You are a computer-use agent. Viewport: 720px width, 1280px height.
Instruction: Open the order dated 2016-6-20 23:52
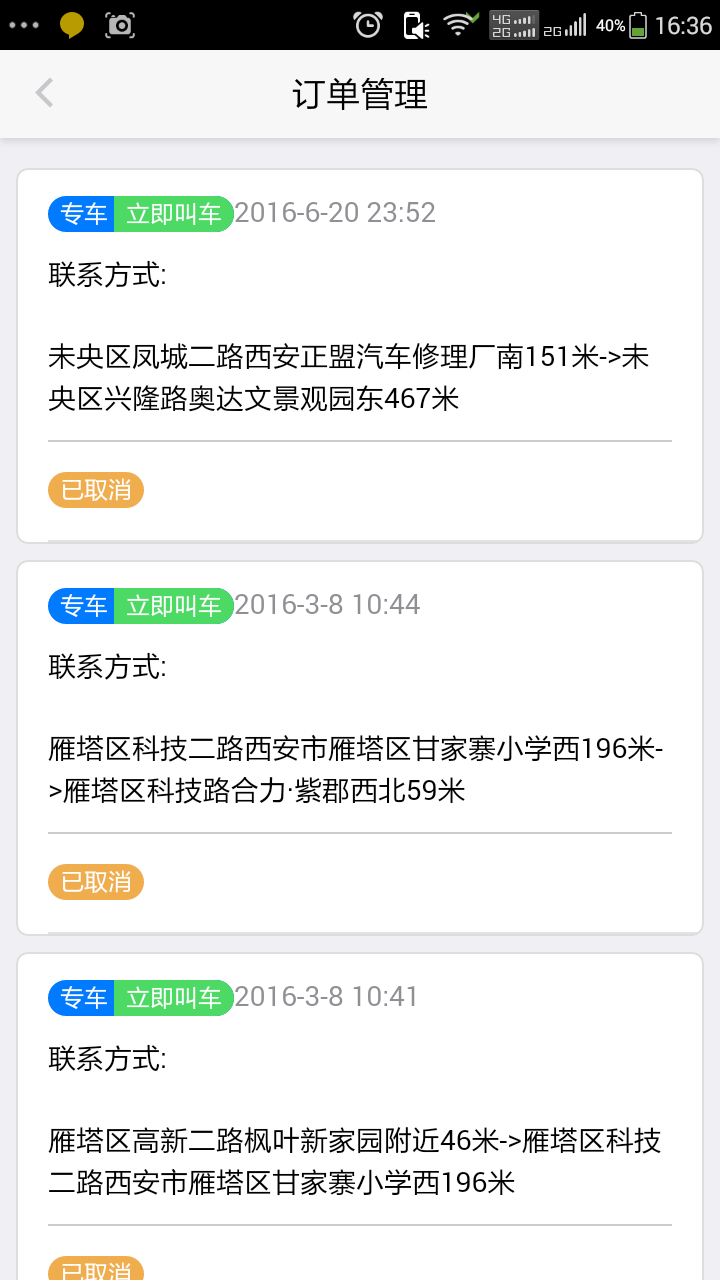coord(360,356)
